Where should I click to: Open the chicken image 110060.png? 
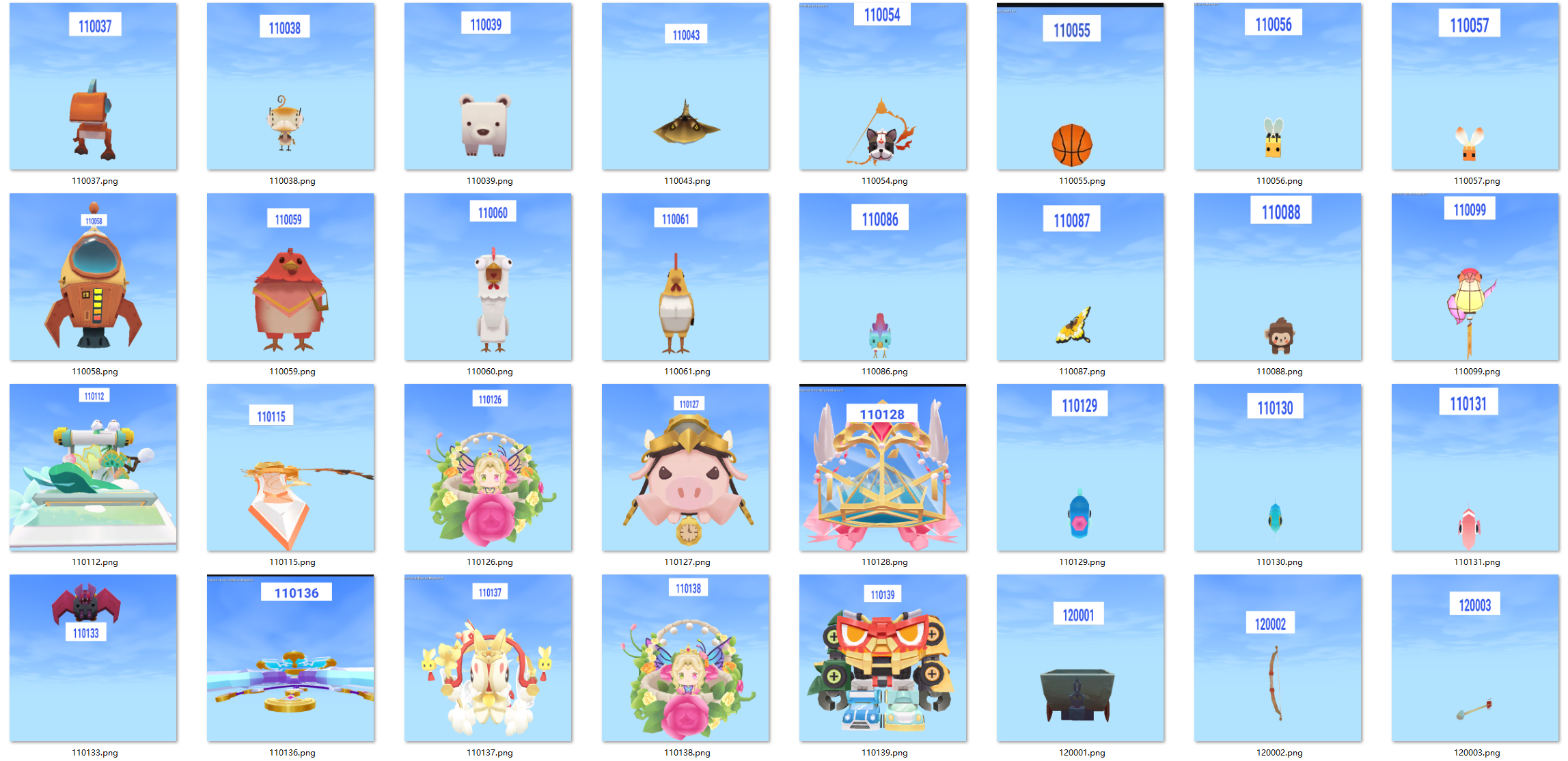point(488,277)
